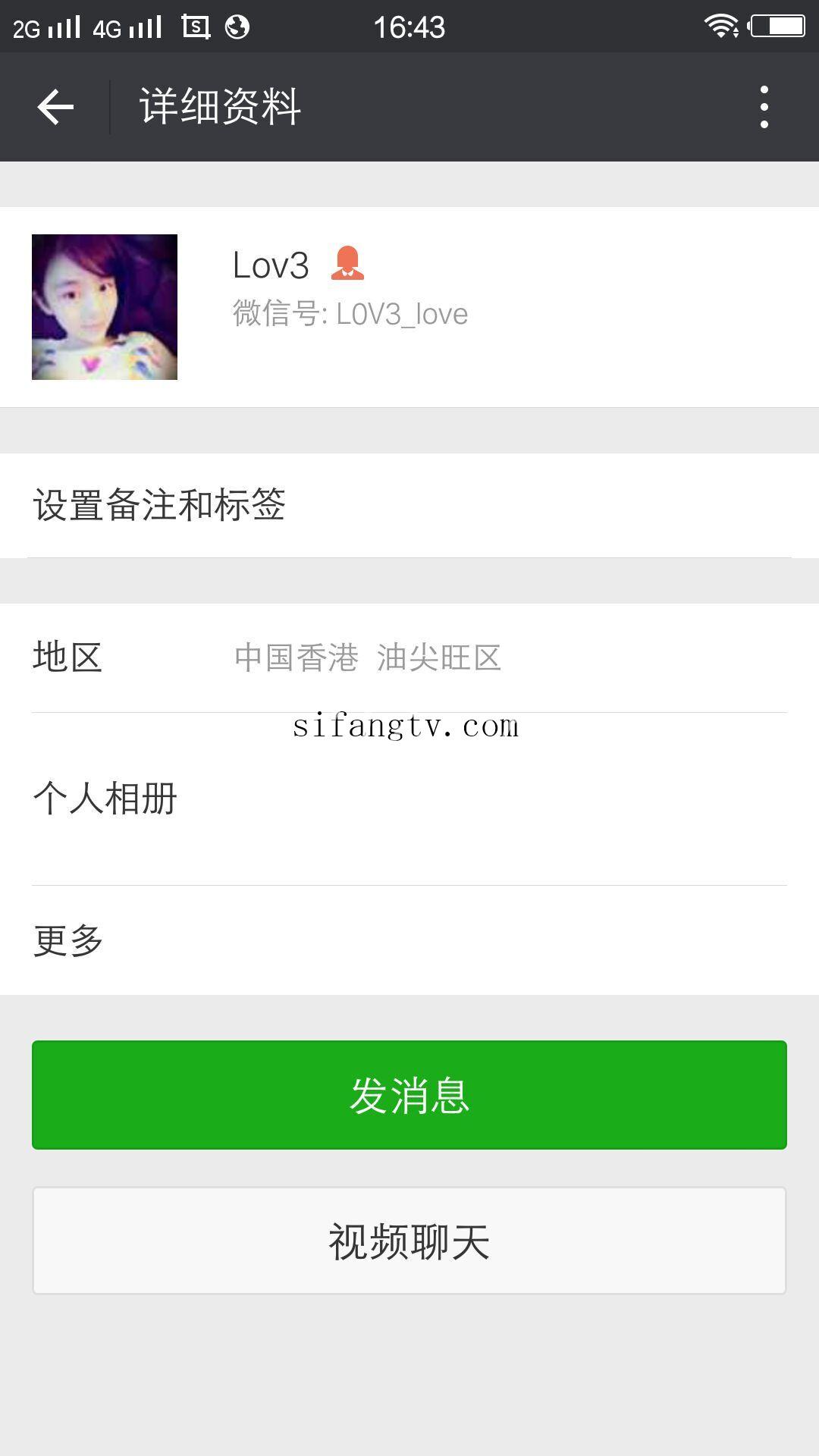Image resolution: width=819 pixels, height=1456 pixels.
Task: Tap the green 发消息 button
Action: (409, 1095)
